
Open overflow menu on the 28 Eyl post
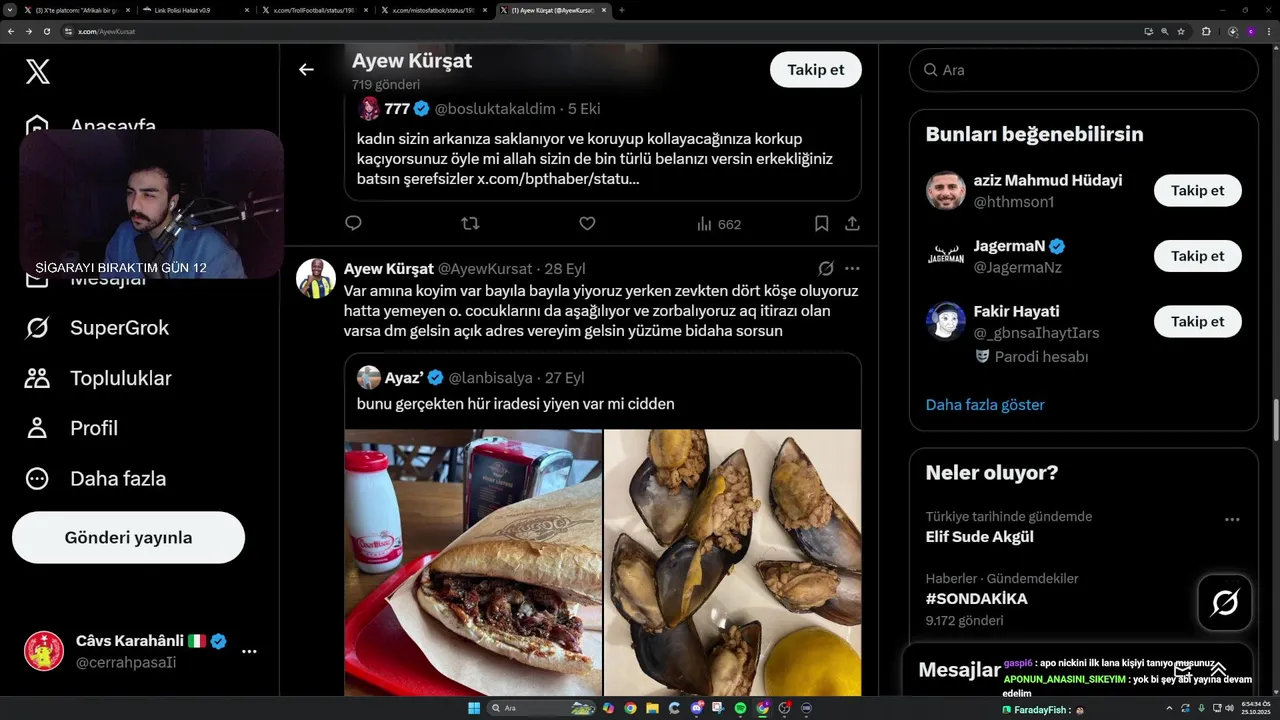[x=852, y=268]
